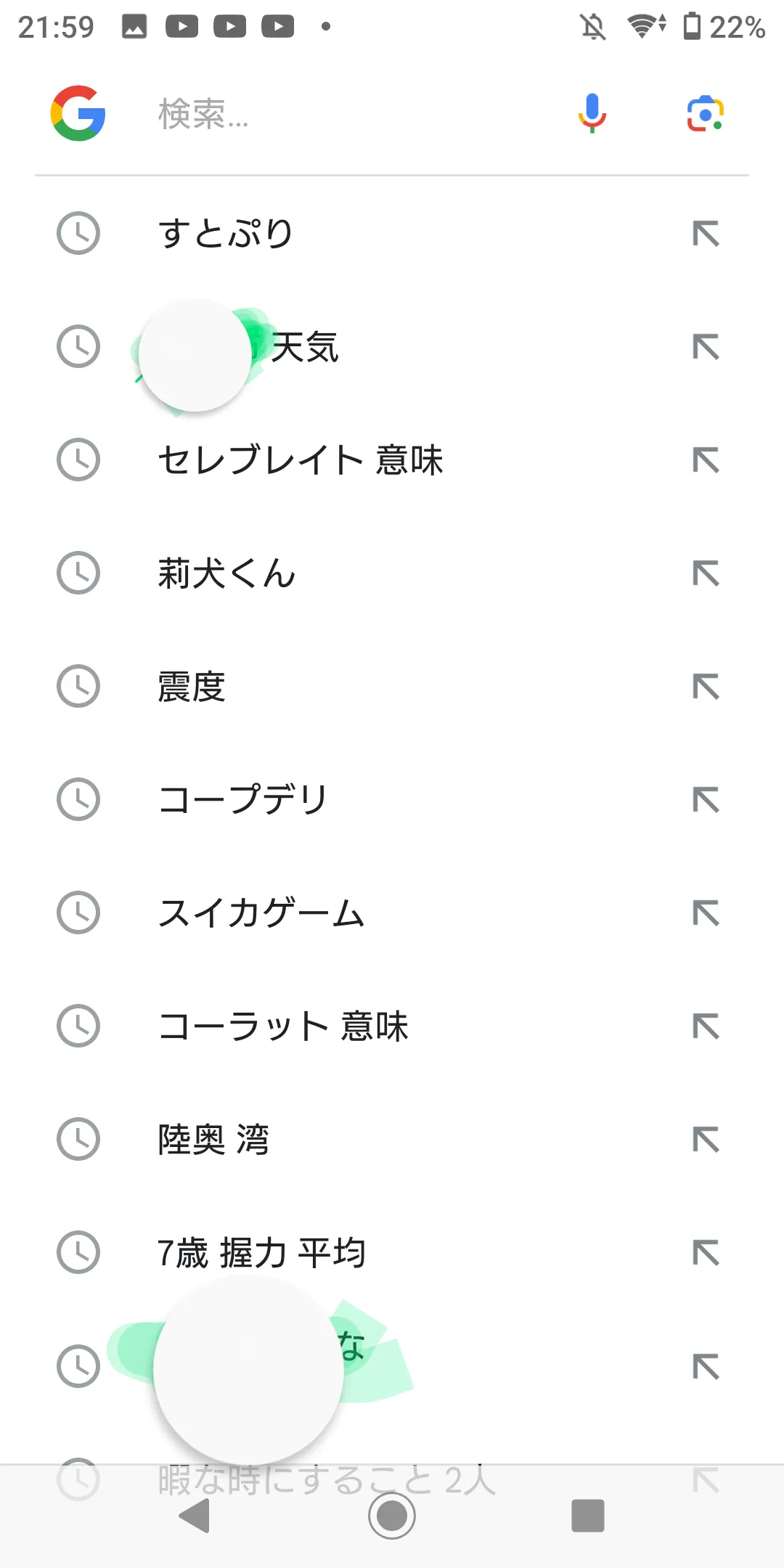Select the 陸奥 湾 recent search

(x=392, y=1140)
